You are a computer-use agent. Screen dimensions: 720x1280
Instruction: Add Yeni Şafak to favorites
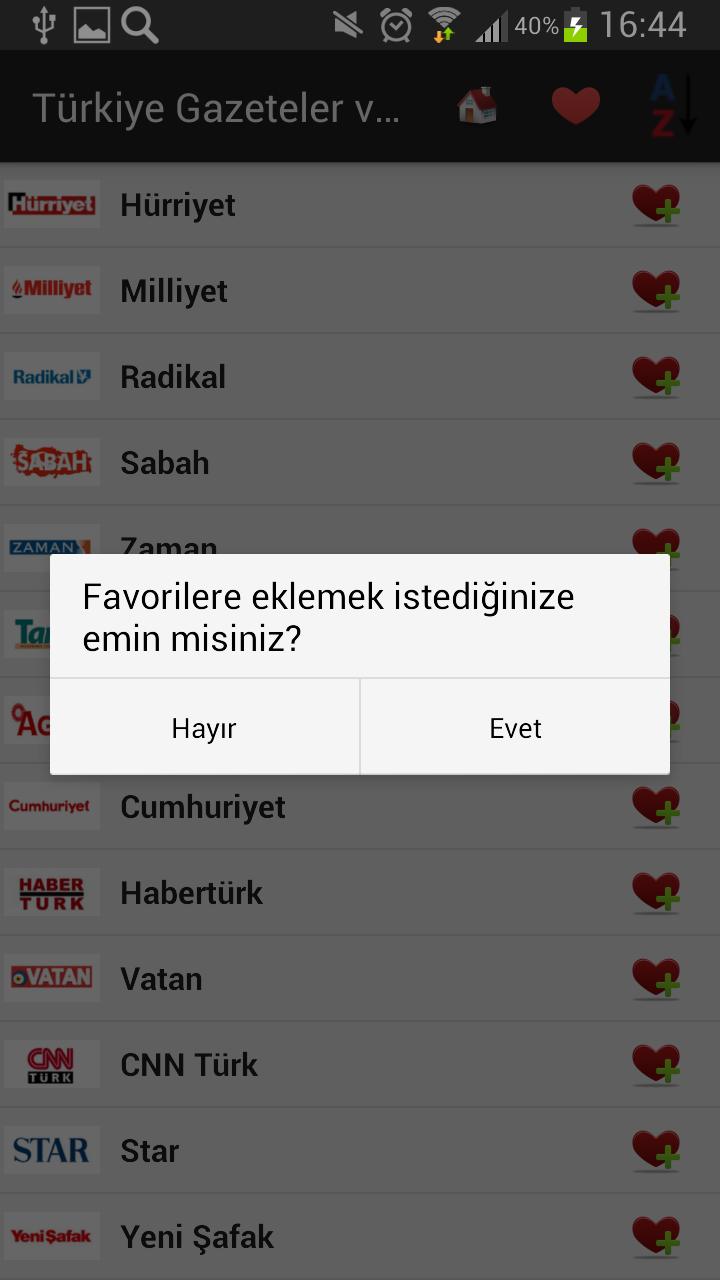pos(656,1237)
